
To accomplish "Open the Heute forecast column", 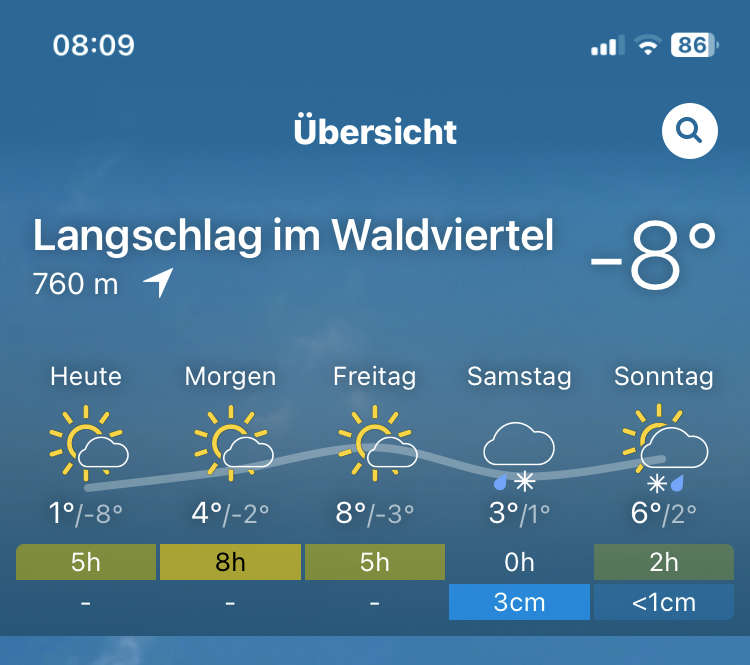I will pos(87,450).
